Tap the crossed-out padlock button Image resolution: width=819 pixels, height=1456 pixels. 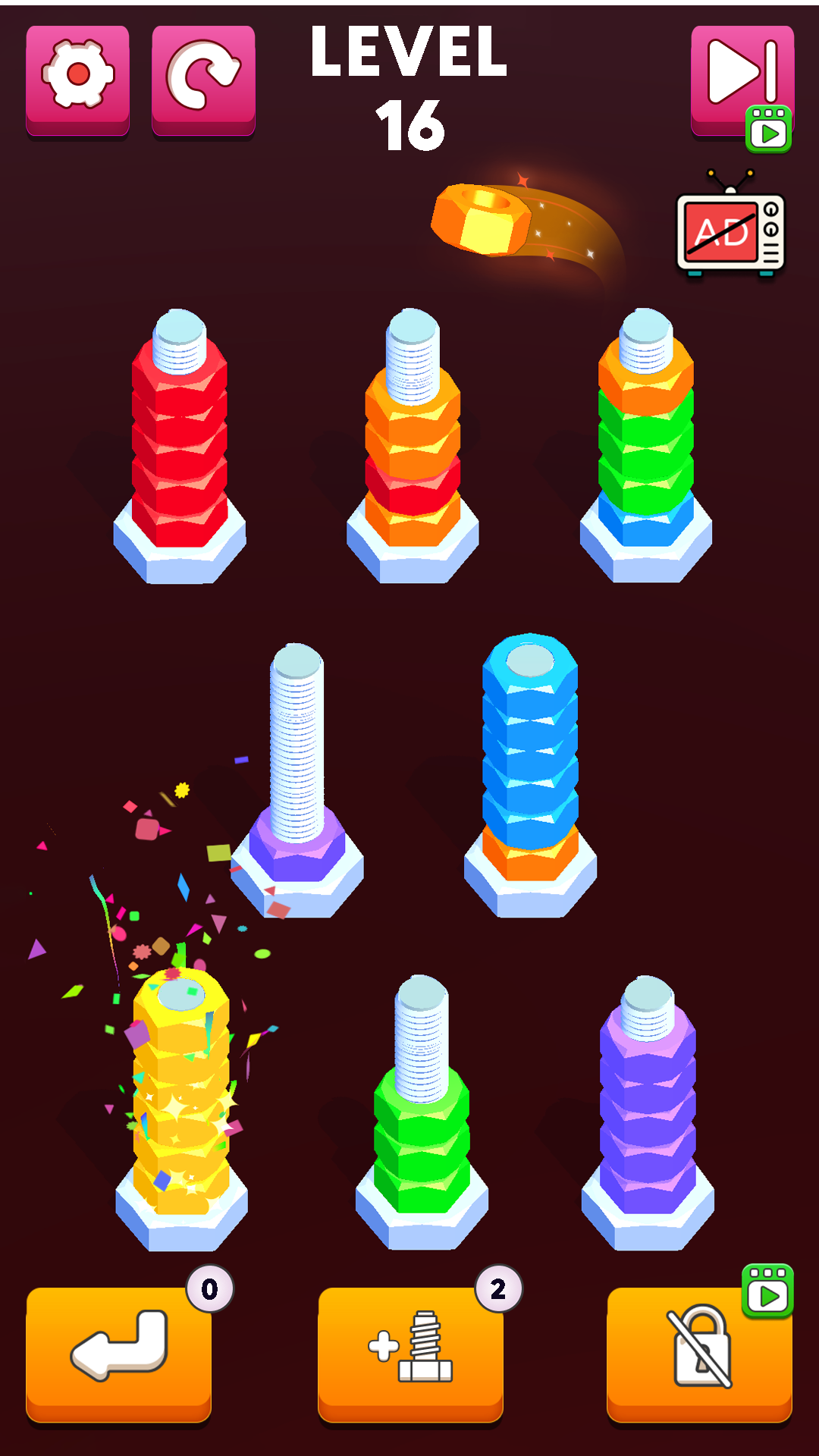coord(699,1351)
